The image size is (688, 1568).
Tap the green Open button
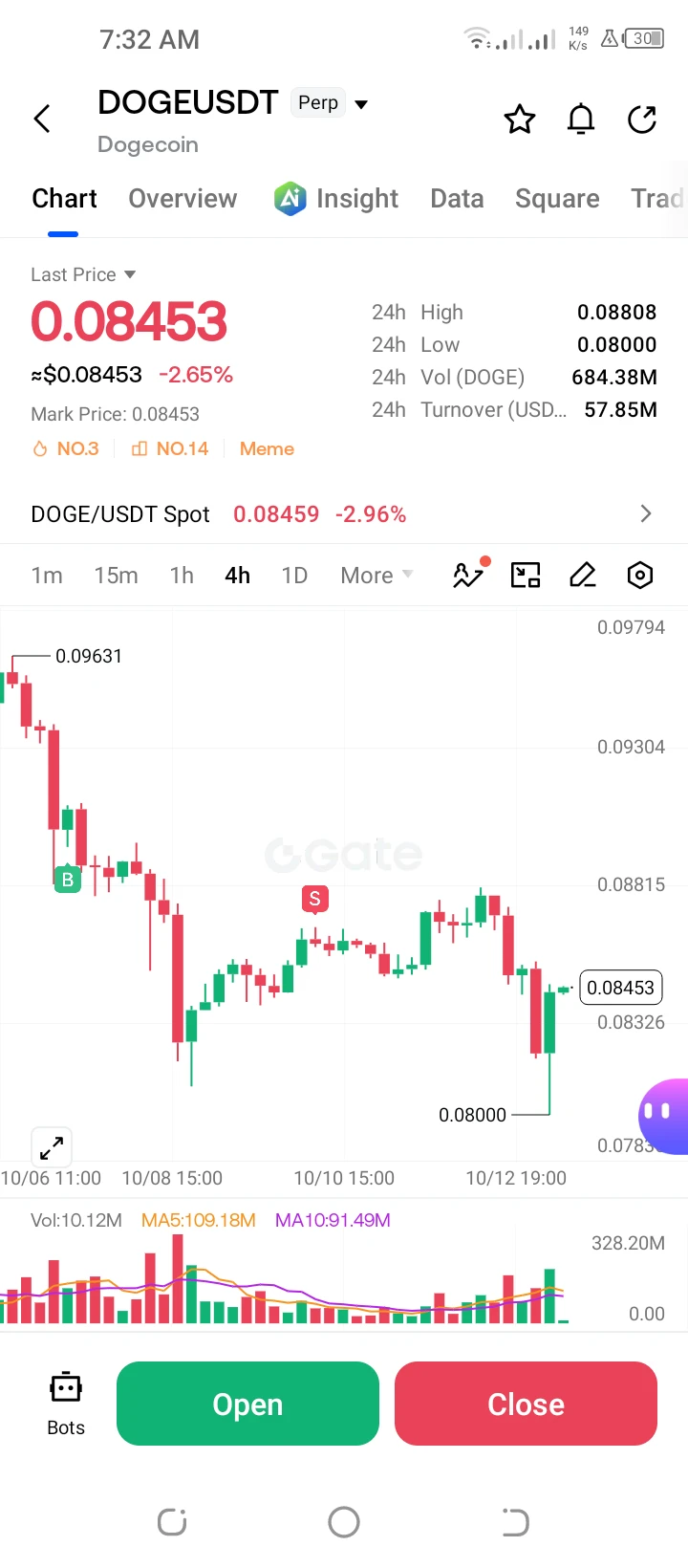(x=247, y=1404)
